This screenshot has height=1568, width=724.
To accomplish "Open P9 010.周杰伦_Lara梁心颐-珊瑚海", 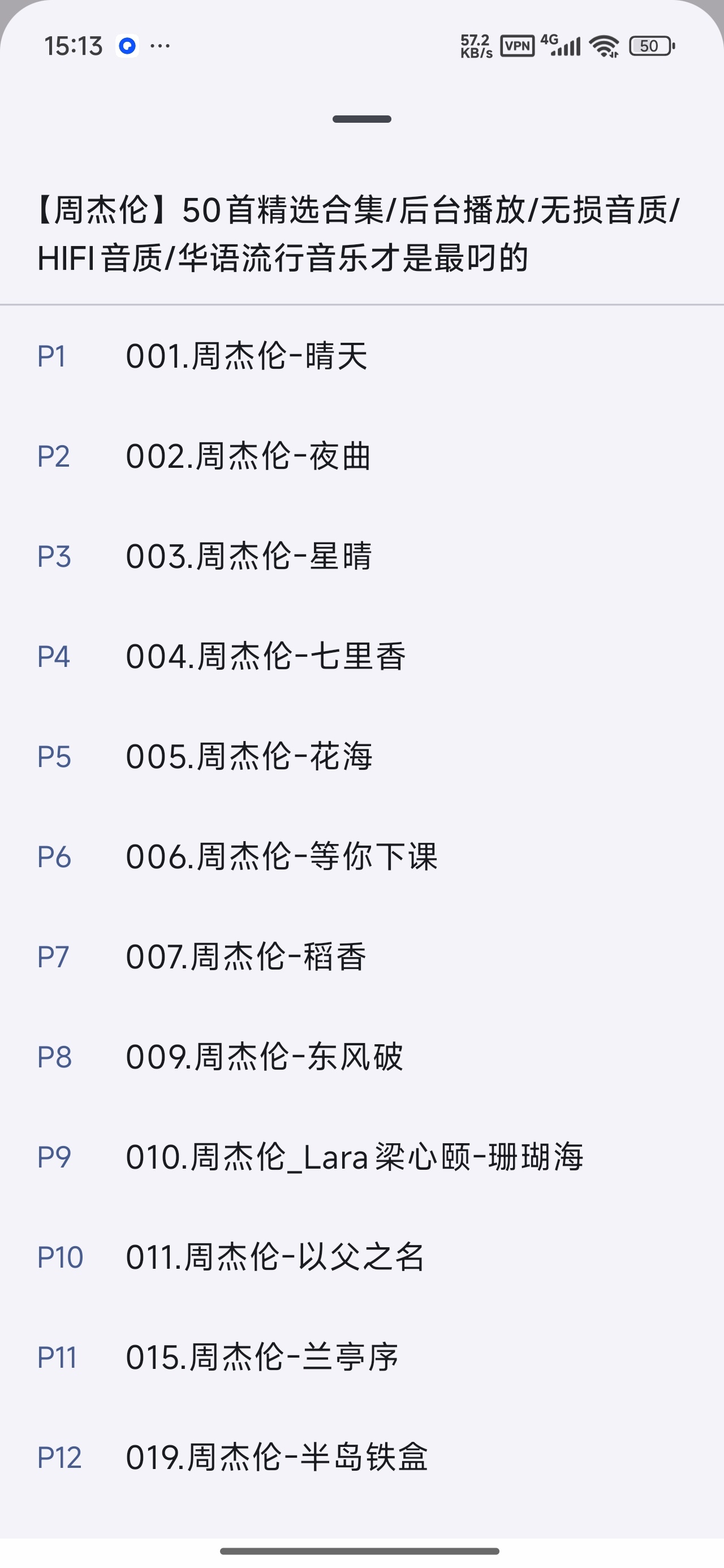I will [x=361, y=1157].
